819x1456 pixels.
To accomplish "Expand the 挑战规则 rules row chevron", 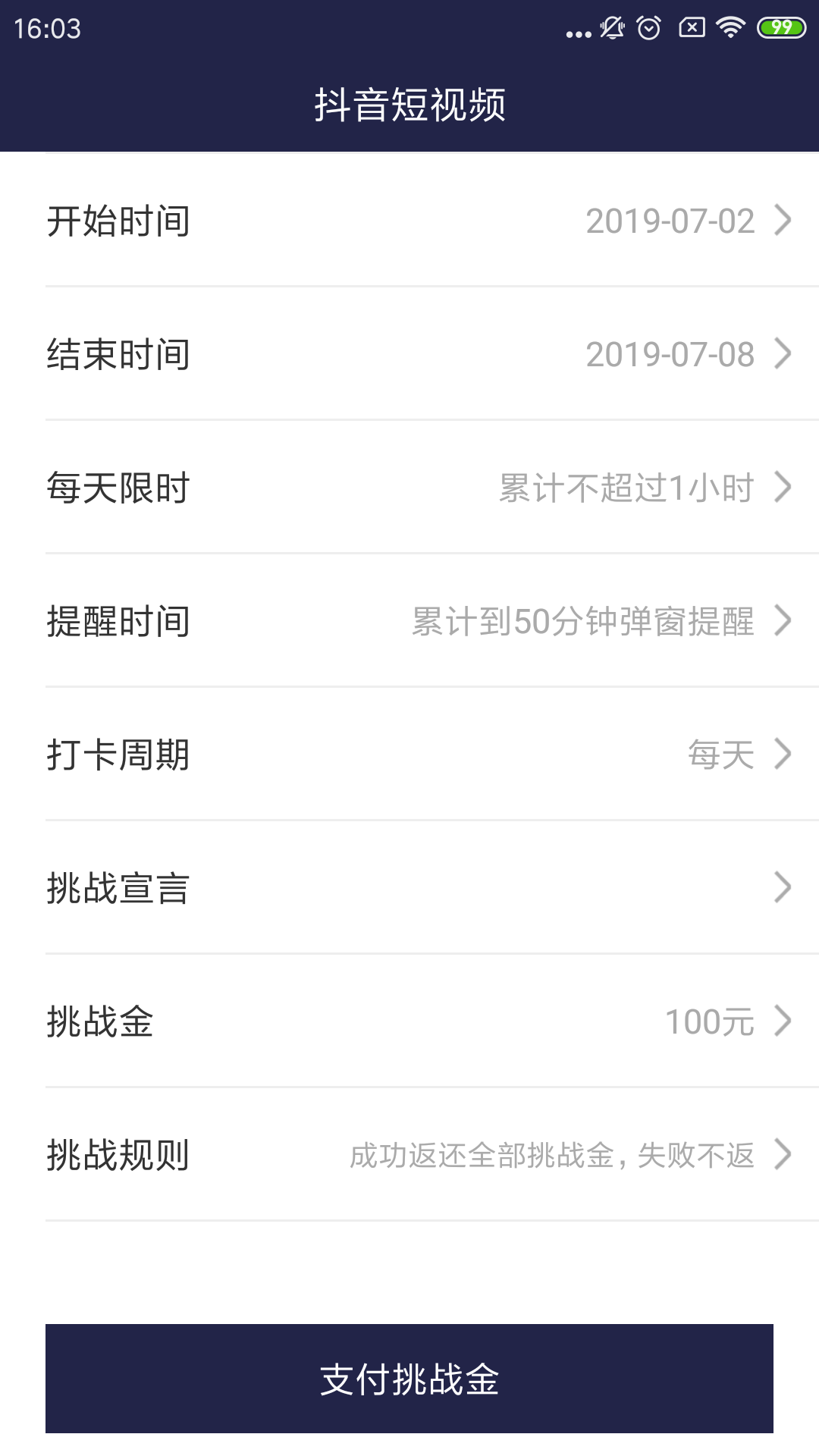I will click(784, 1155).
